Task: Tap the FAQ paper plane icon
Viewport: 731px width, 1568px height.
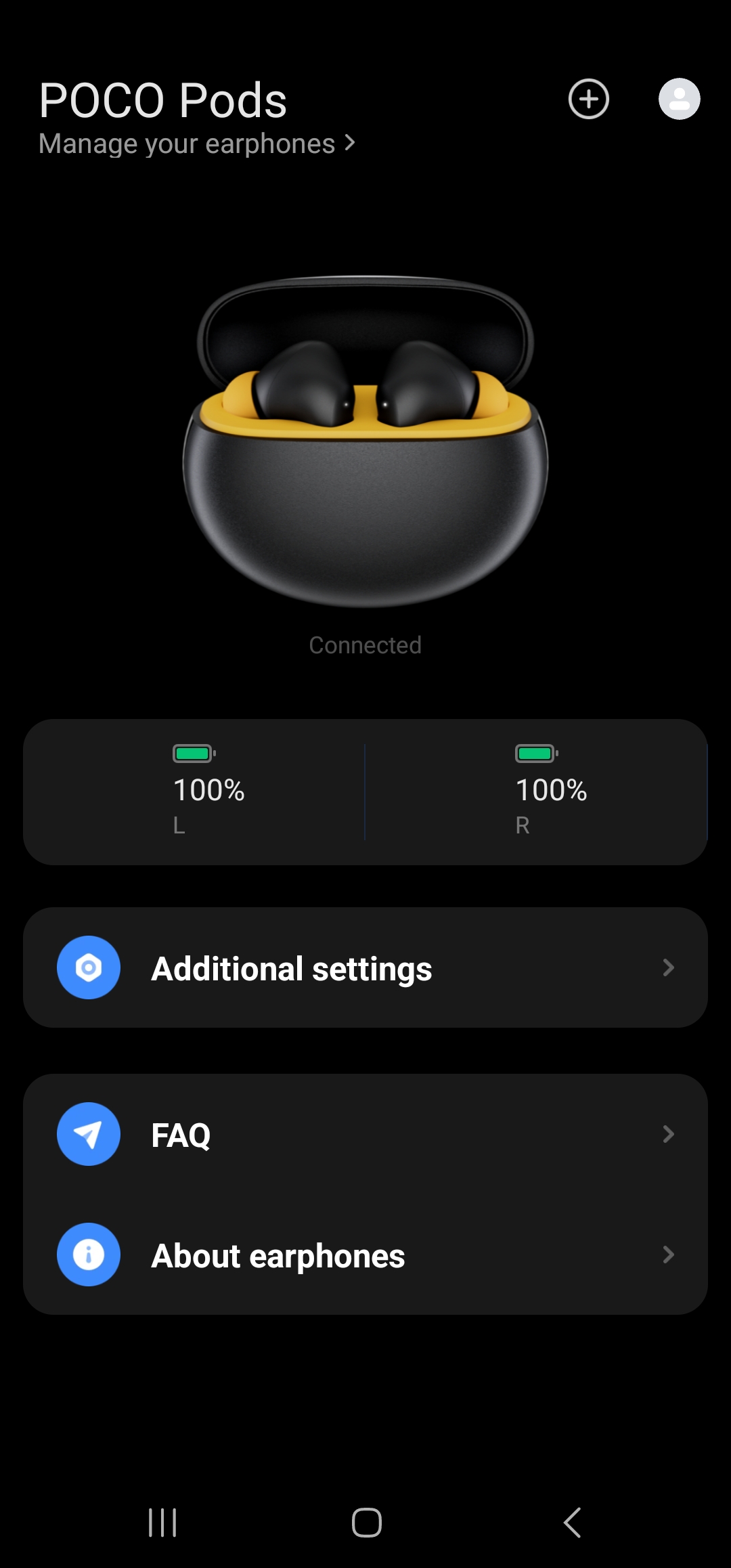Action: [x=89, y=1133]
